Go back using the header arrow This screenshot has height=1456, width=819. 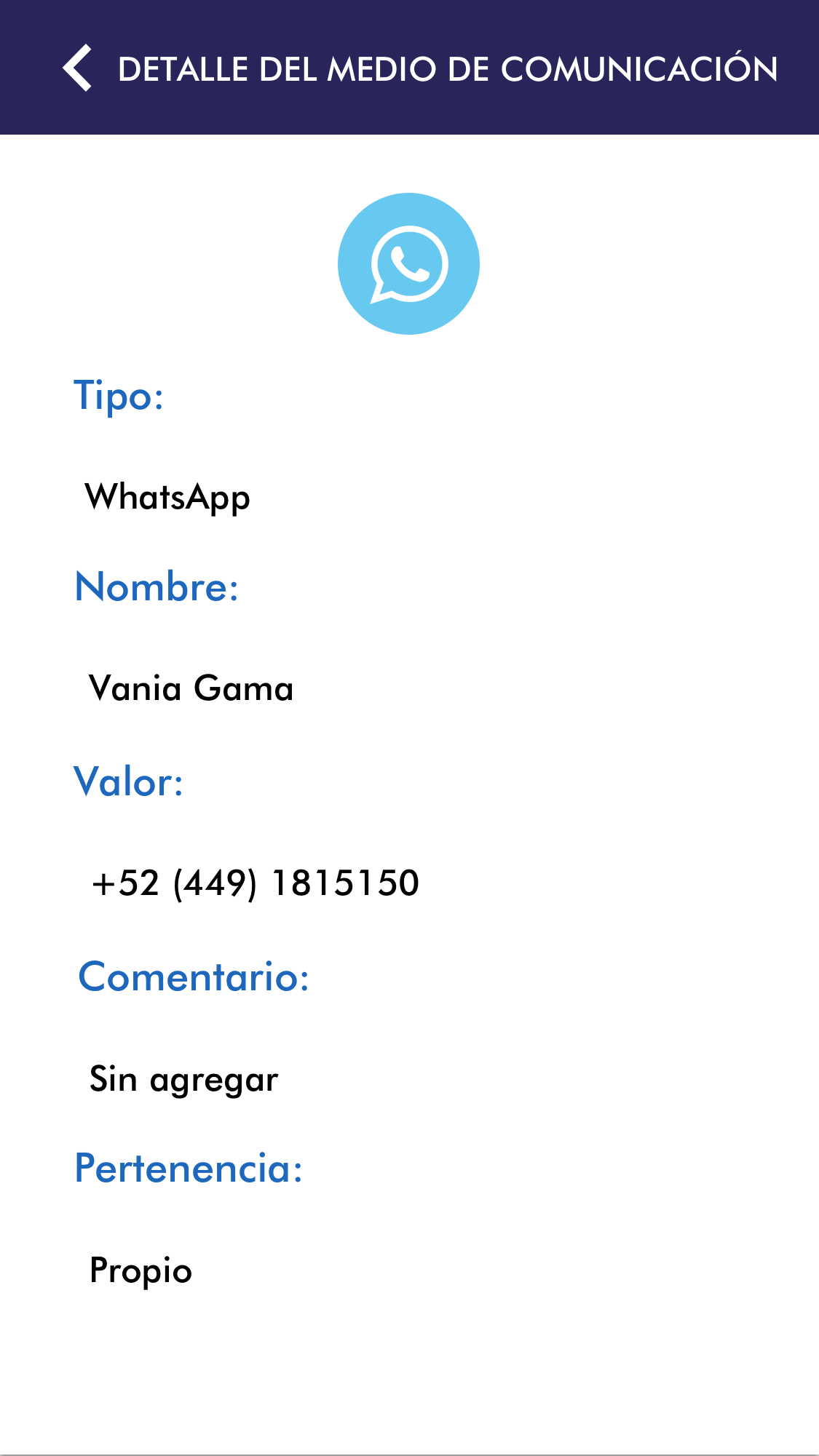tap(77, 68)
